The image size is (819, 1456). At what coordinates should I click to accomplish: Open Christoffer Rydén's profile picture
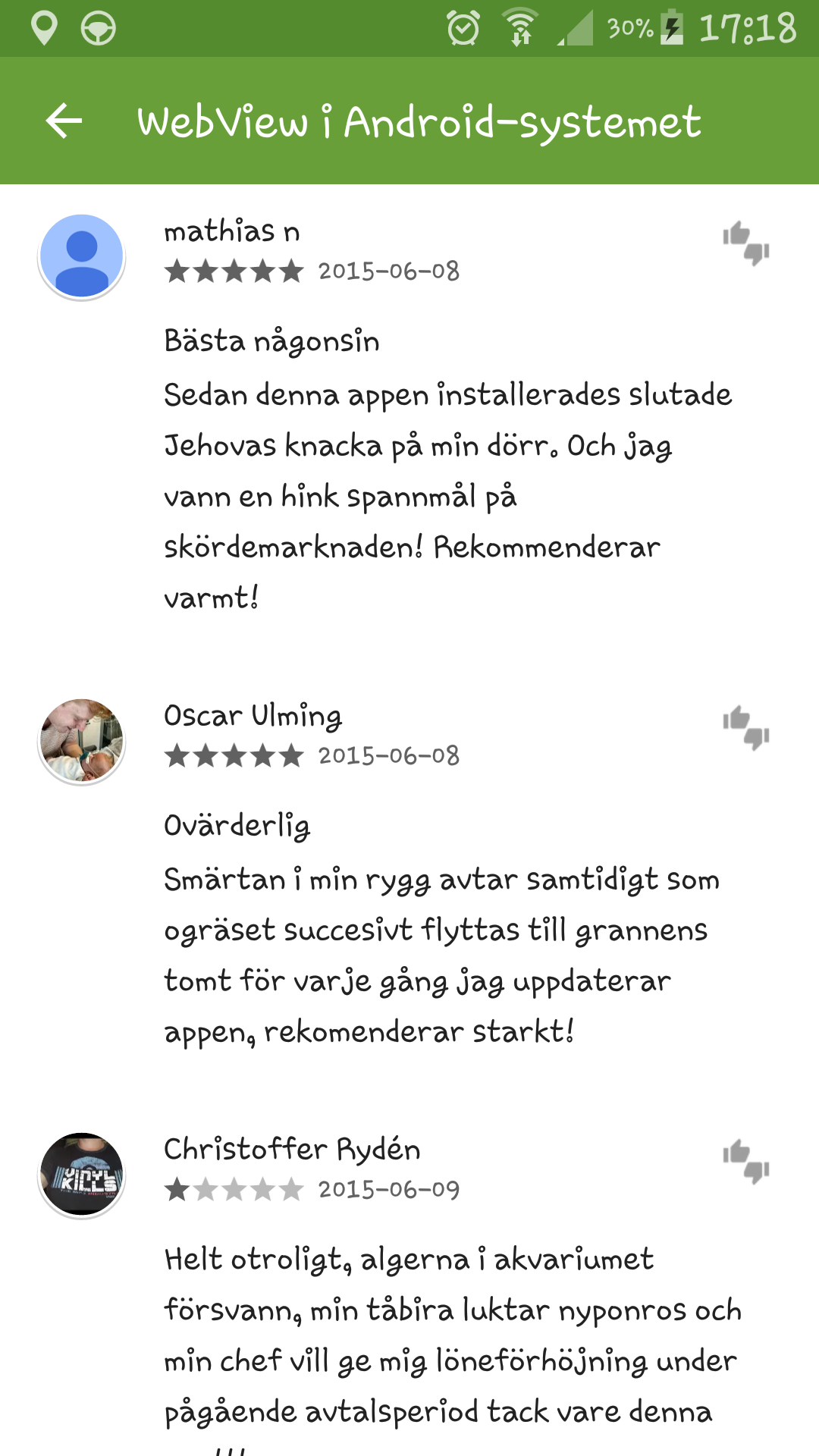[x=82, y=1175]
